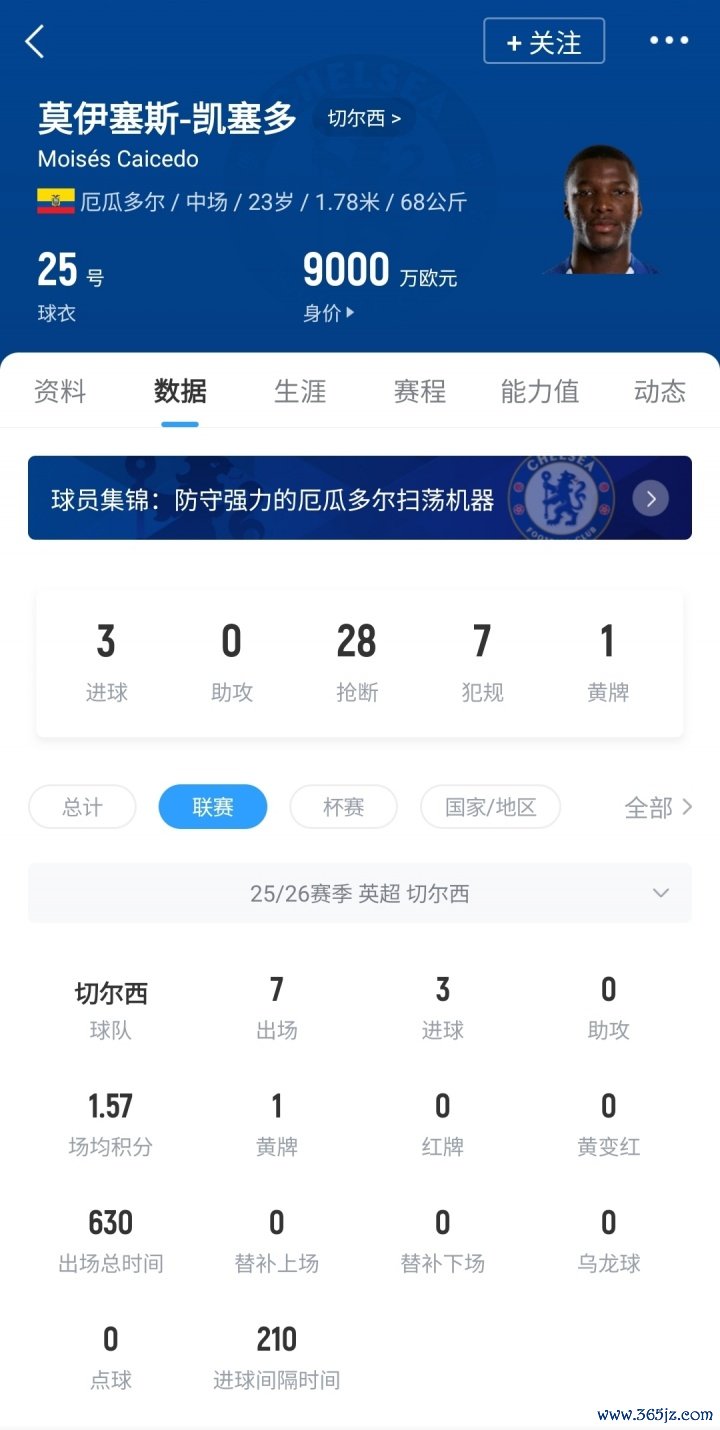Screen dimensions: 720x1430
Task: Choose the 国家/地区 filter chip
Action: pos(490,807)
